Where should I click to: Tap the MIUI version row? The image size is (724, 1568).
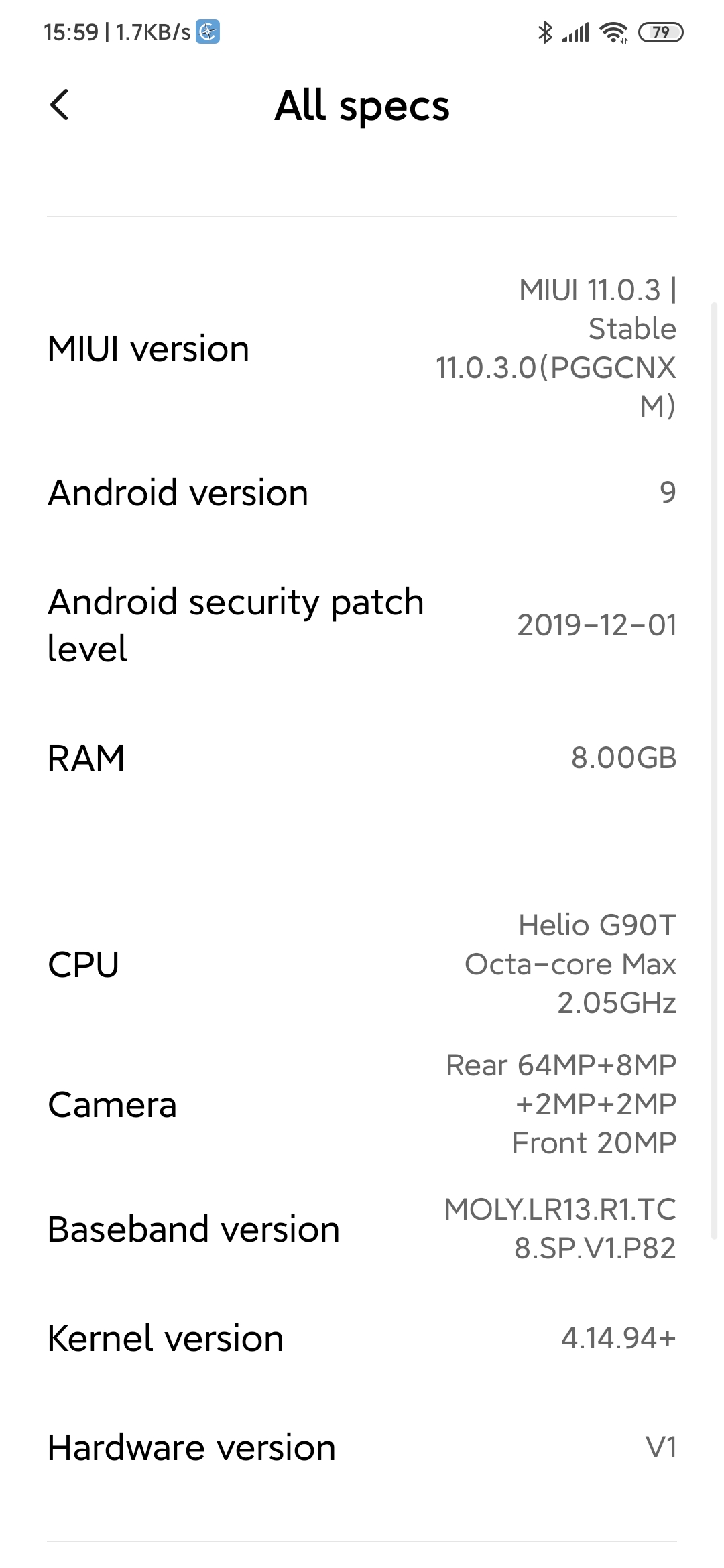click(x=362, y=348)
